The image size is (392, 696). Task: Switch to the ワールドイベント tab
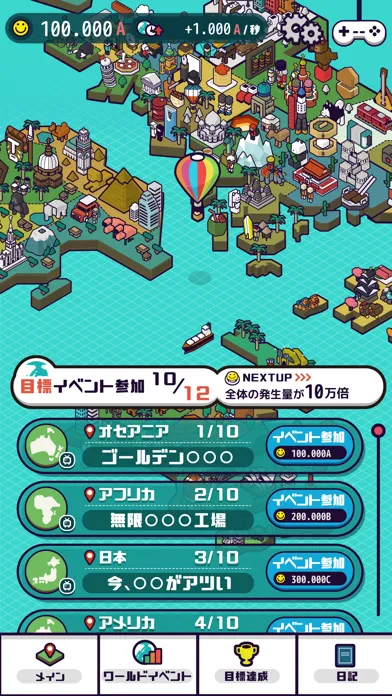(x=147, y=664)
